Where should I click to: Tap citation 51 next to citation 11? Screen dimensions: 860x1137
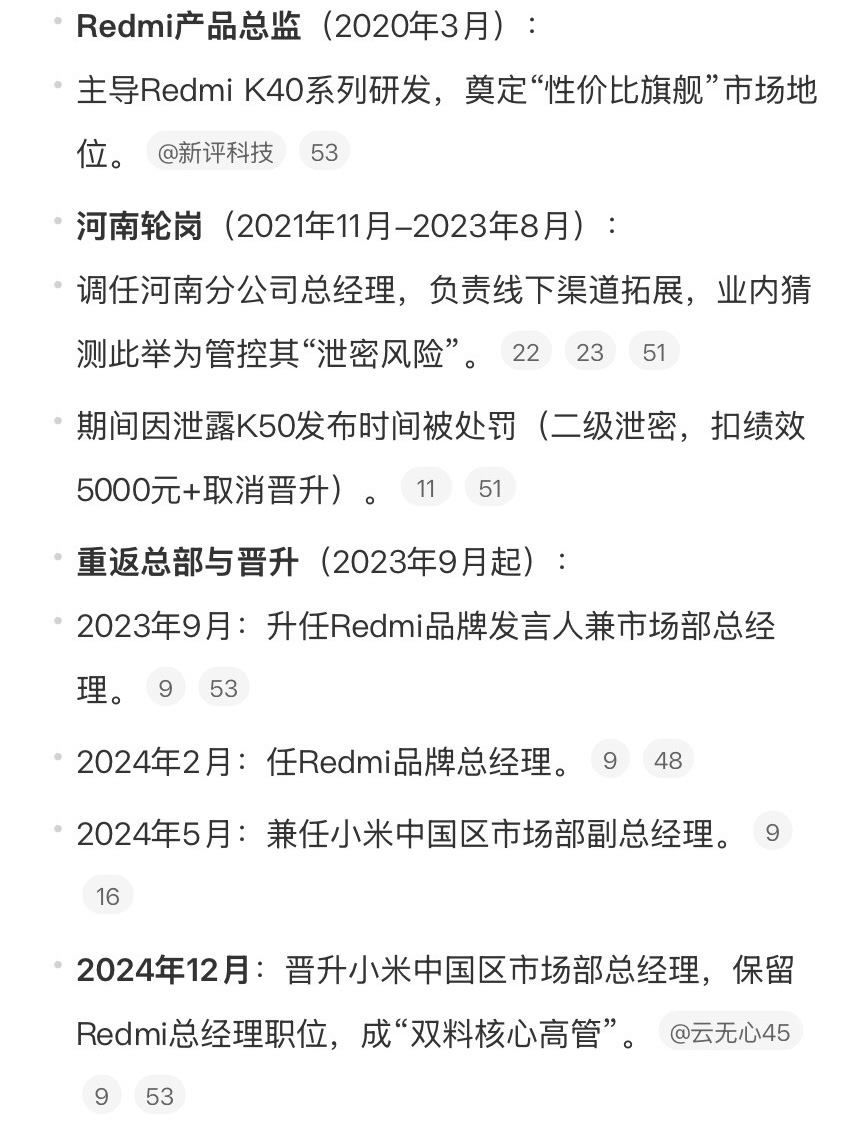[x=490, y=489]
